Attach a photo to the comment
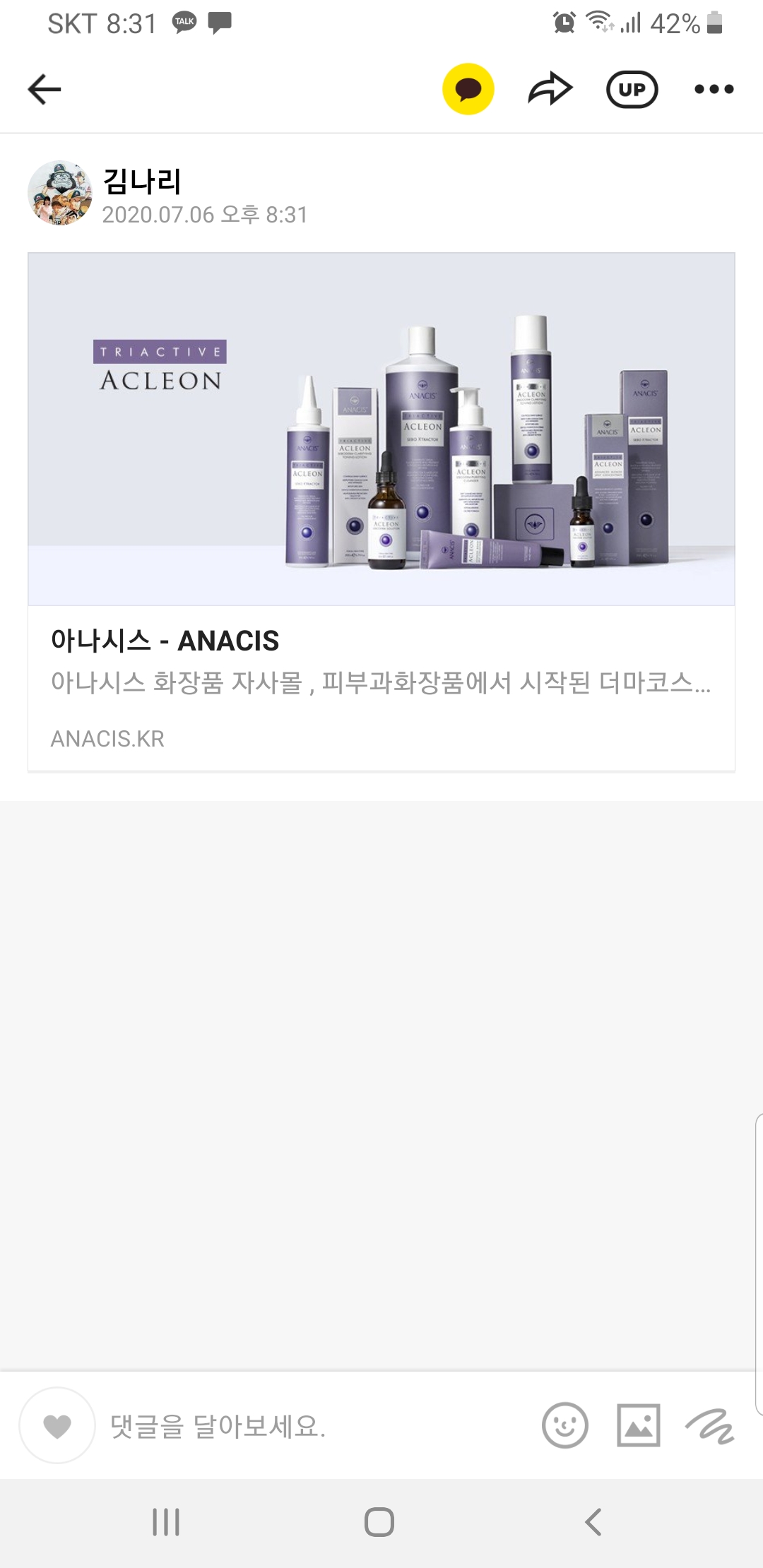Screen dimensions: 763x1568 point(639,1425)
